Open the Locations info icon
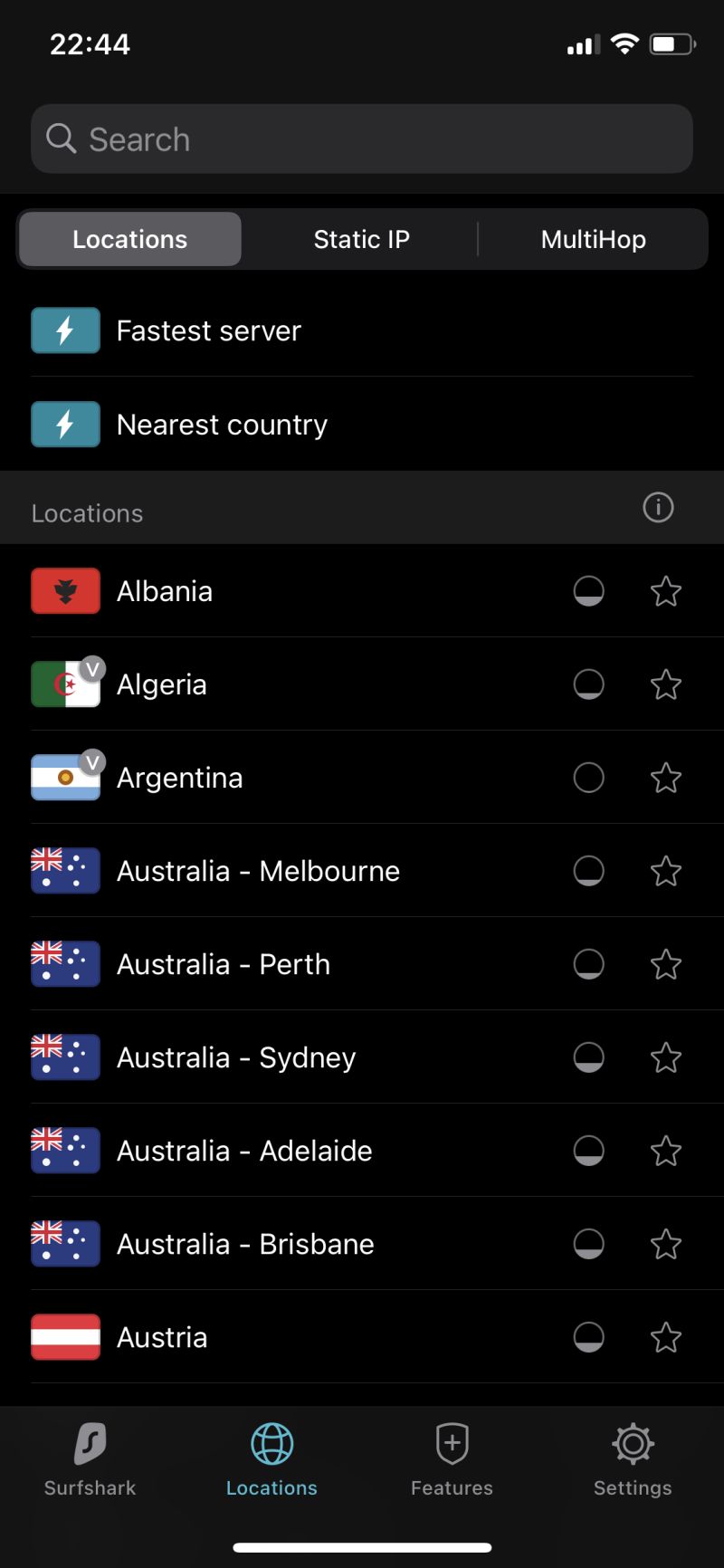Screen dimensions: 724x1568 coord(658,508)
